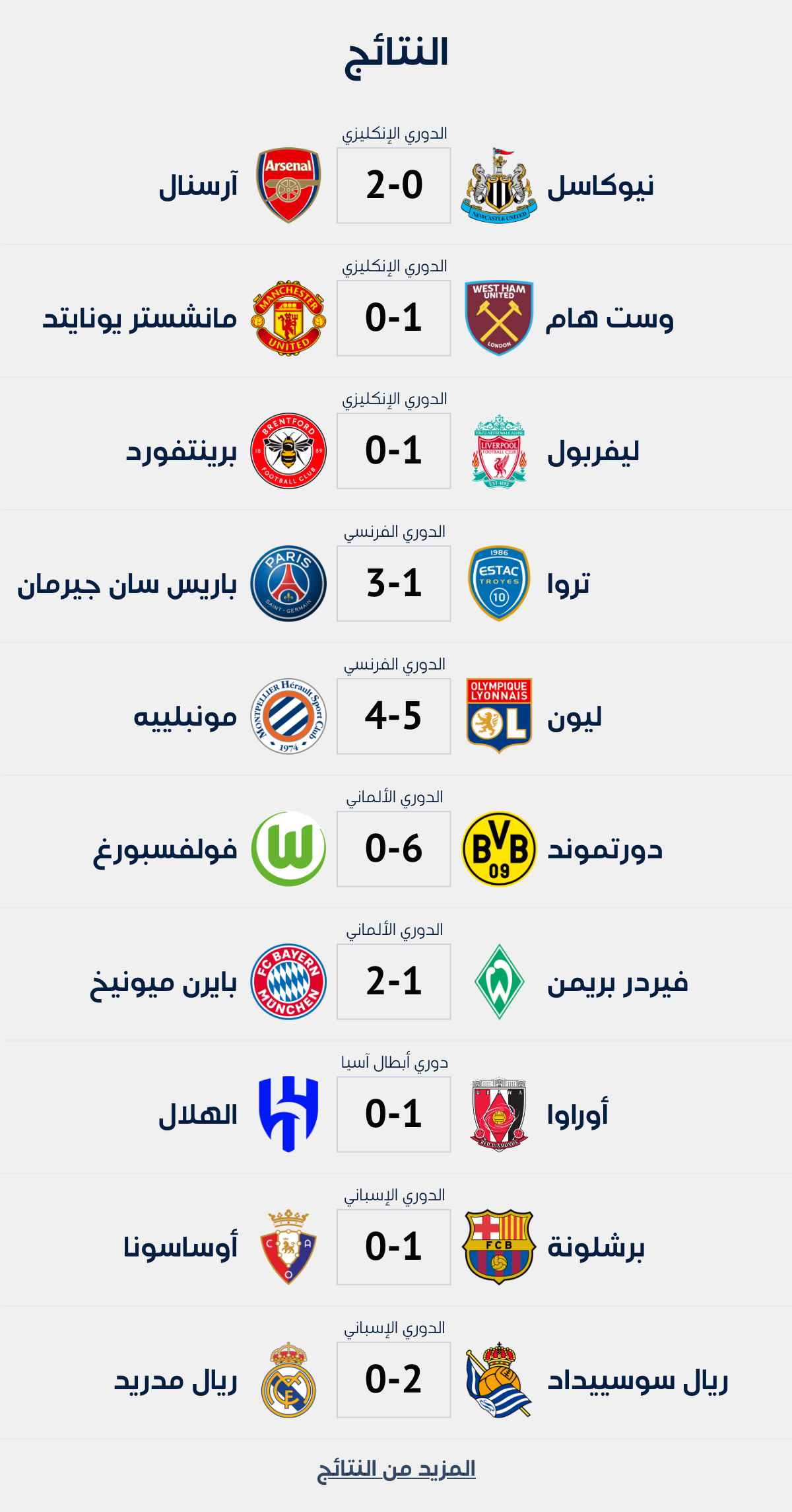View the West Ham vs Manchester United match

tap(394, 318)
